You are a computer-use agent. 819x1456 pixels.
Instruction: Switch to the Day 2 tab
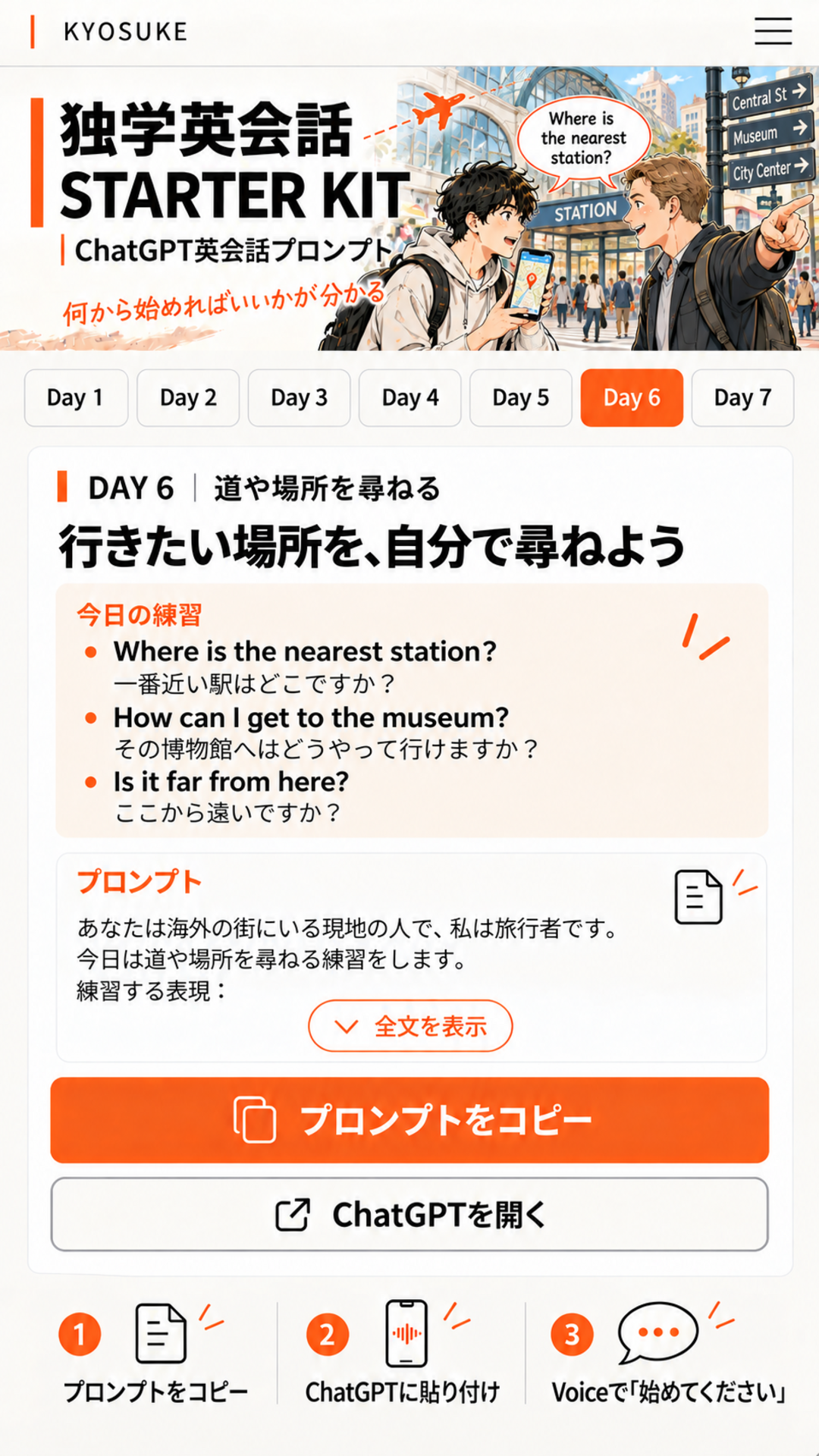coord(188,398)
